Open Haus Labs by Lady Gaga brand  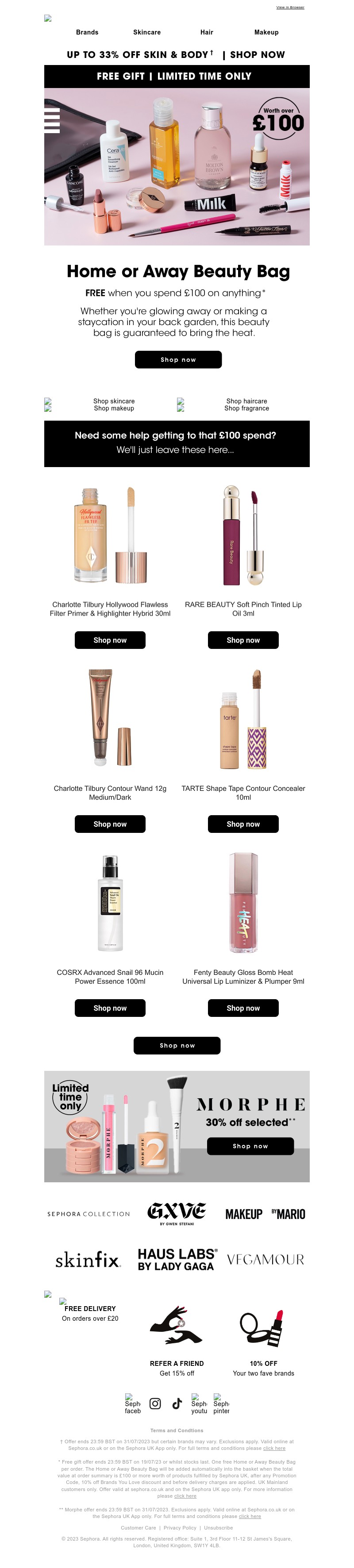click(176, 1259)
